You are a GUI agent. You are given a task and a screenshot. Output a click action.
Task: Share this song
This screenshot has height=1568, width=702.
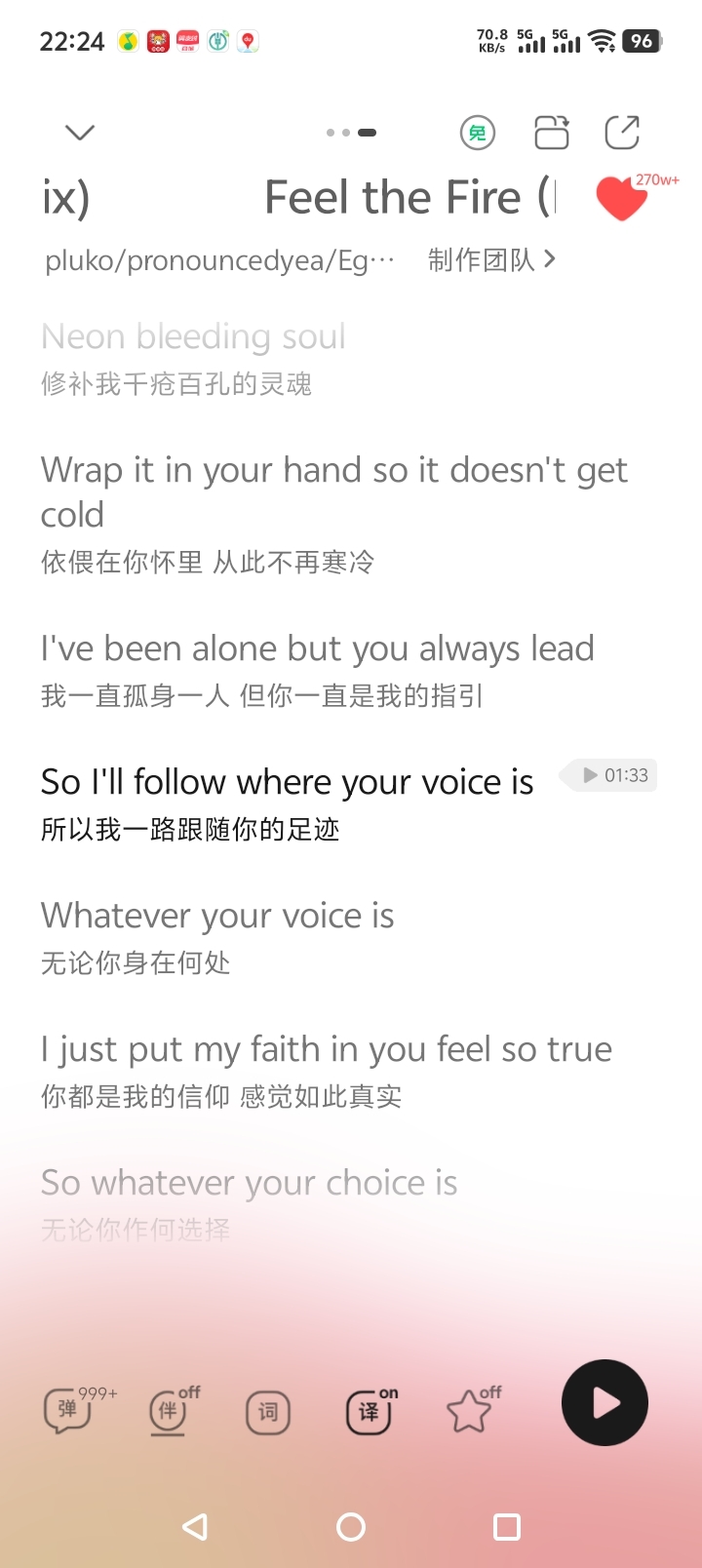[x=622, y=133]
